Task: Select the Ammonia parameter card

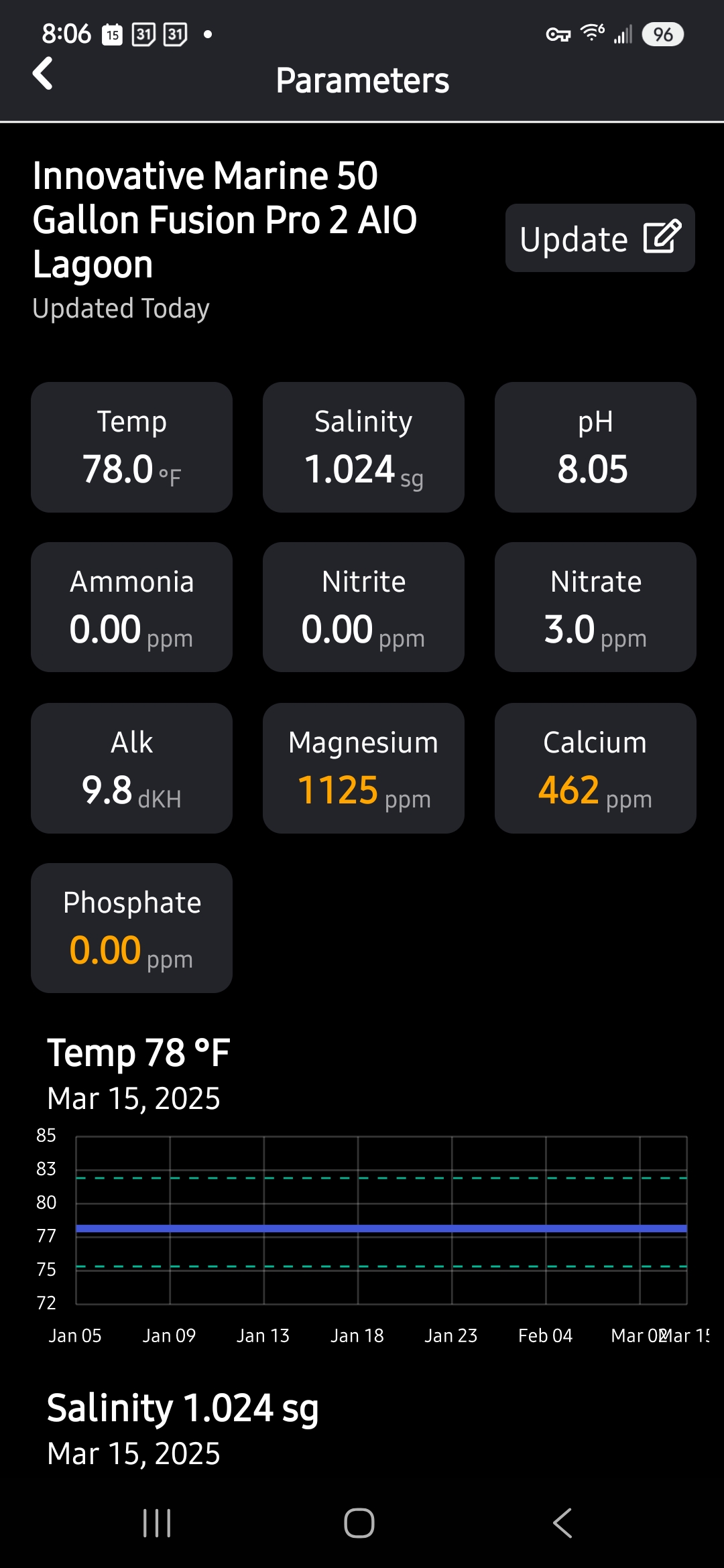Action: point(131,607)
